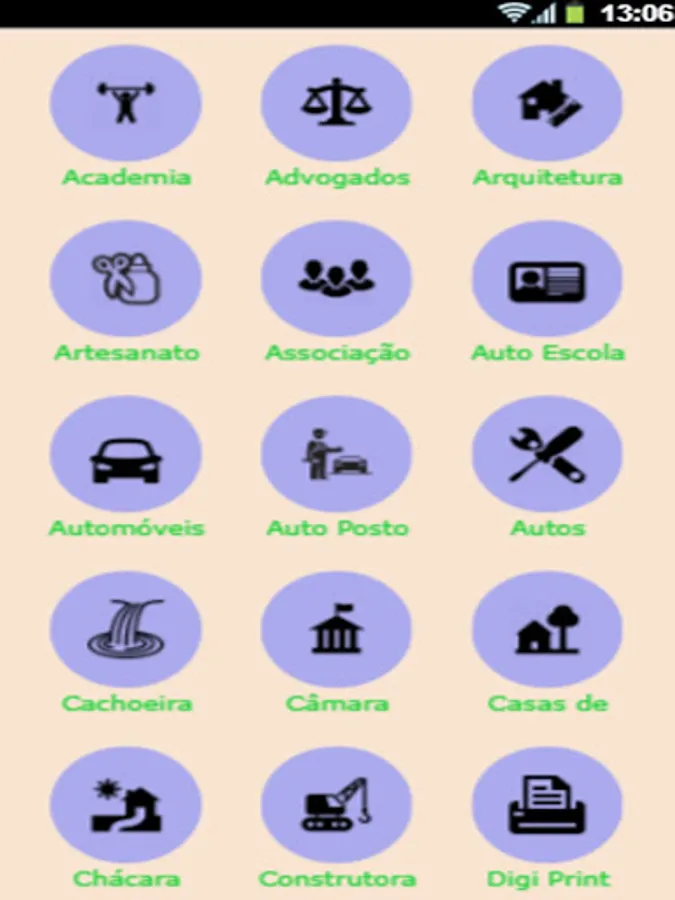Open the Chácara category
The width and height of the screenshot is (675, 900).
(x=126, y=805)
